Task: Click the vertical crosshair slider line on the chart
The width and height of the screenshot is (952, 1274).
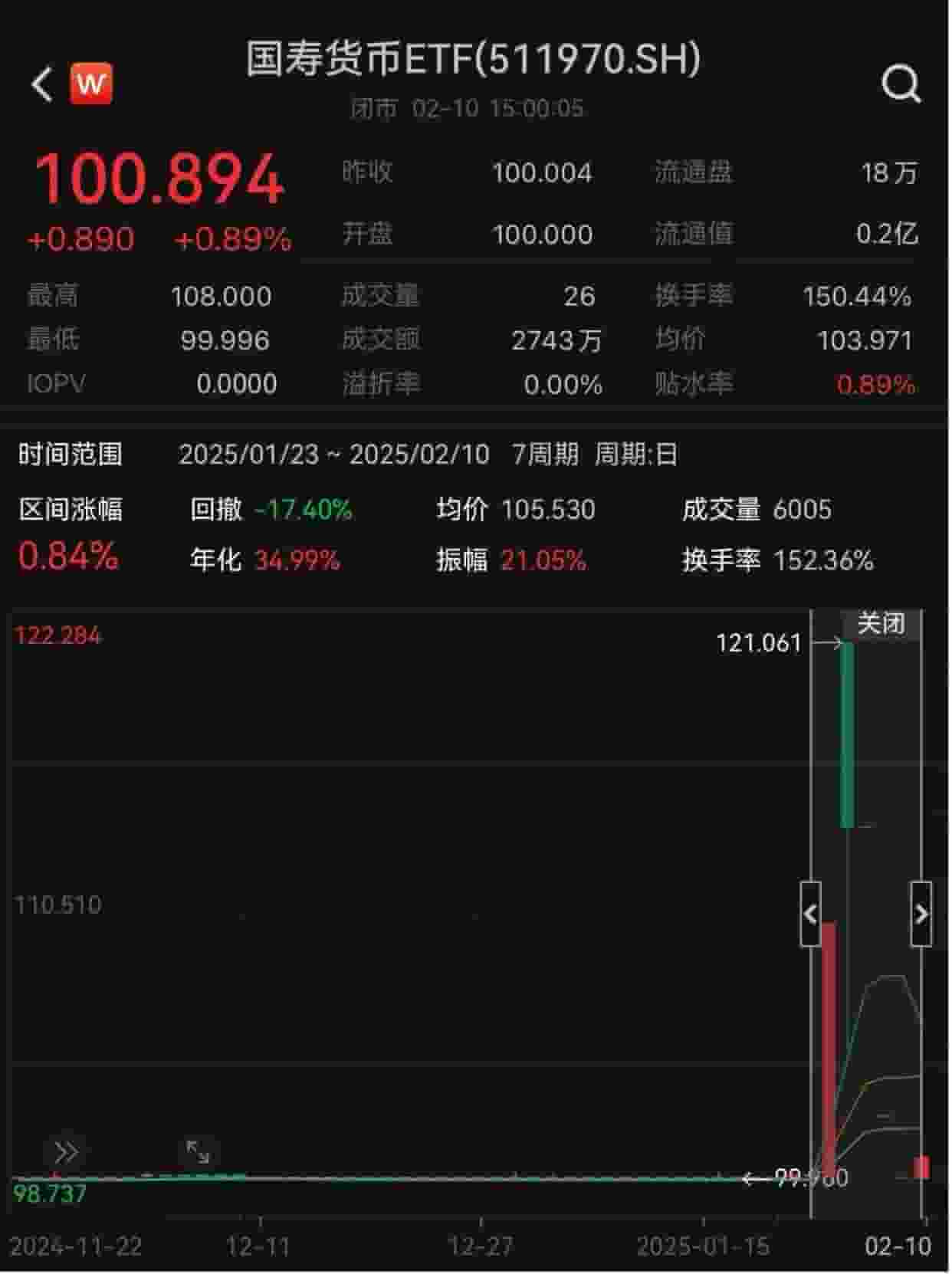Action: click(811, 805)
